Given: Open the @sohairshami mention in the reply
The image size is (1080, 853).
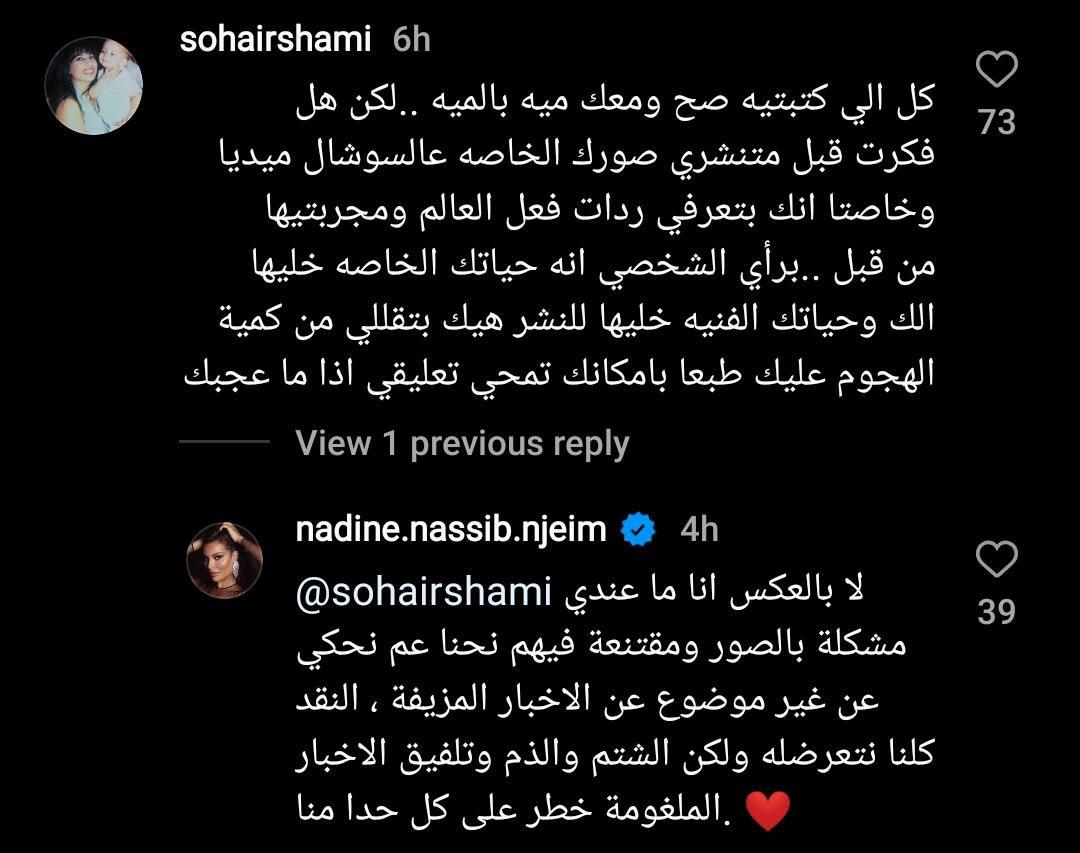Looking at the screenshot, I should click(425, 593).
